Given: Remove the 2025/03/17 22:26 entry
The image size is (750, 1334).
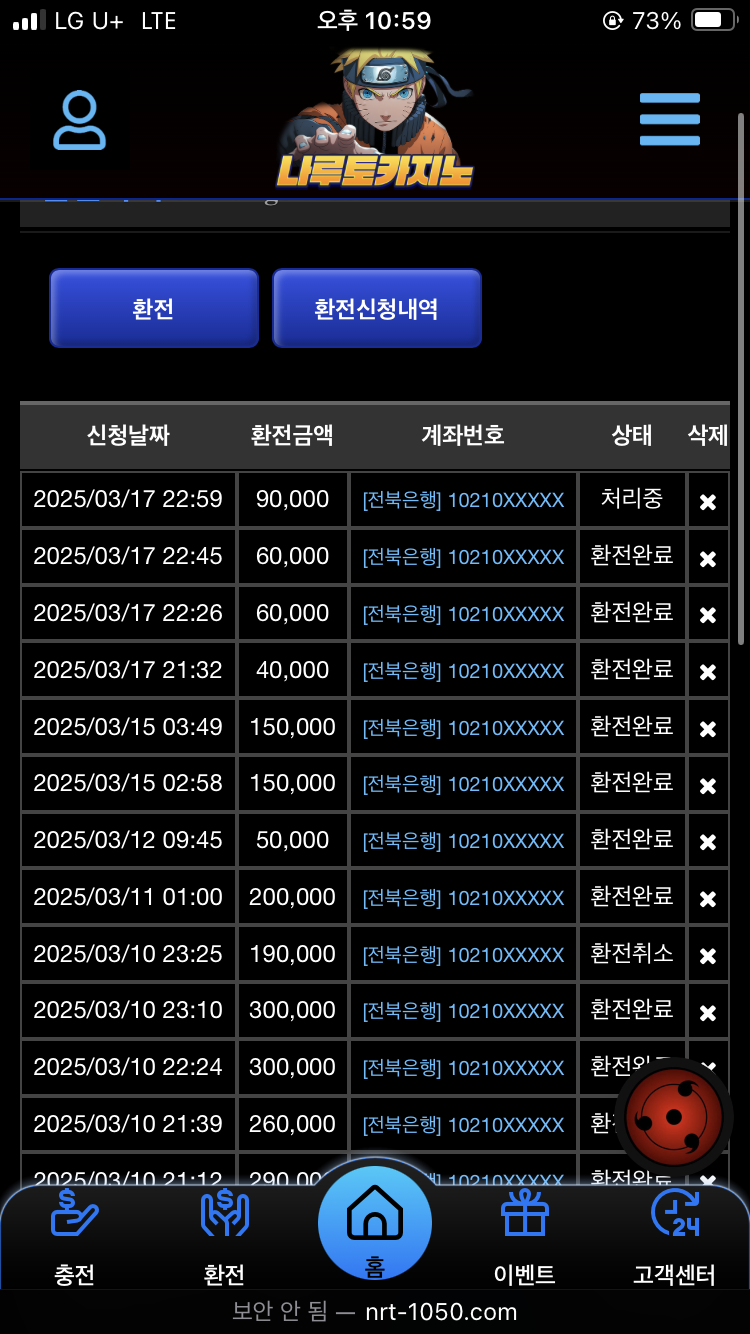Looking at the screenshot, I should pos(707,615).
